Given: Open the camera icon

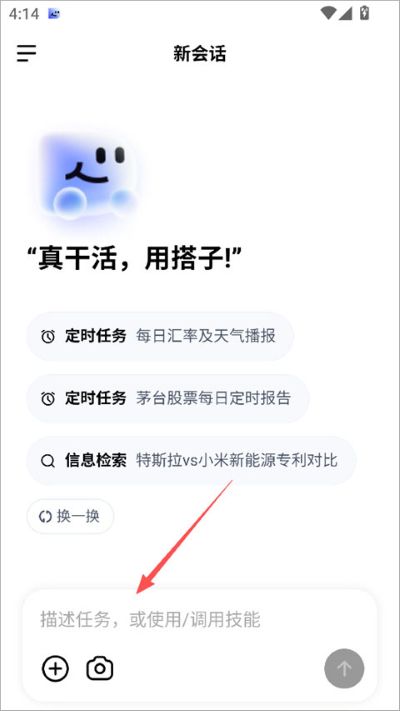Looking at the screenshot, I should click(x=100, y=668).
